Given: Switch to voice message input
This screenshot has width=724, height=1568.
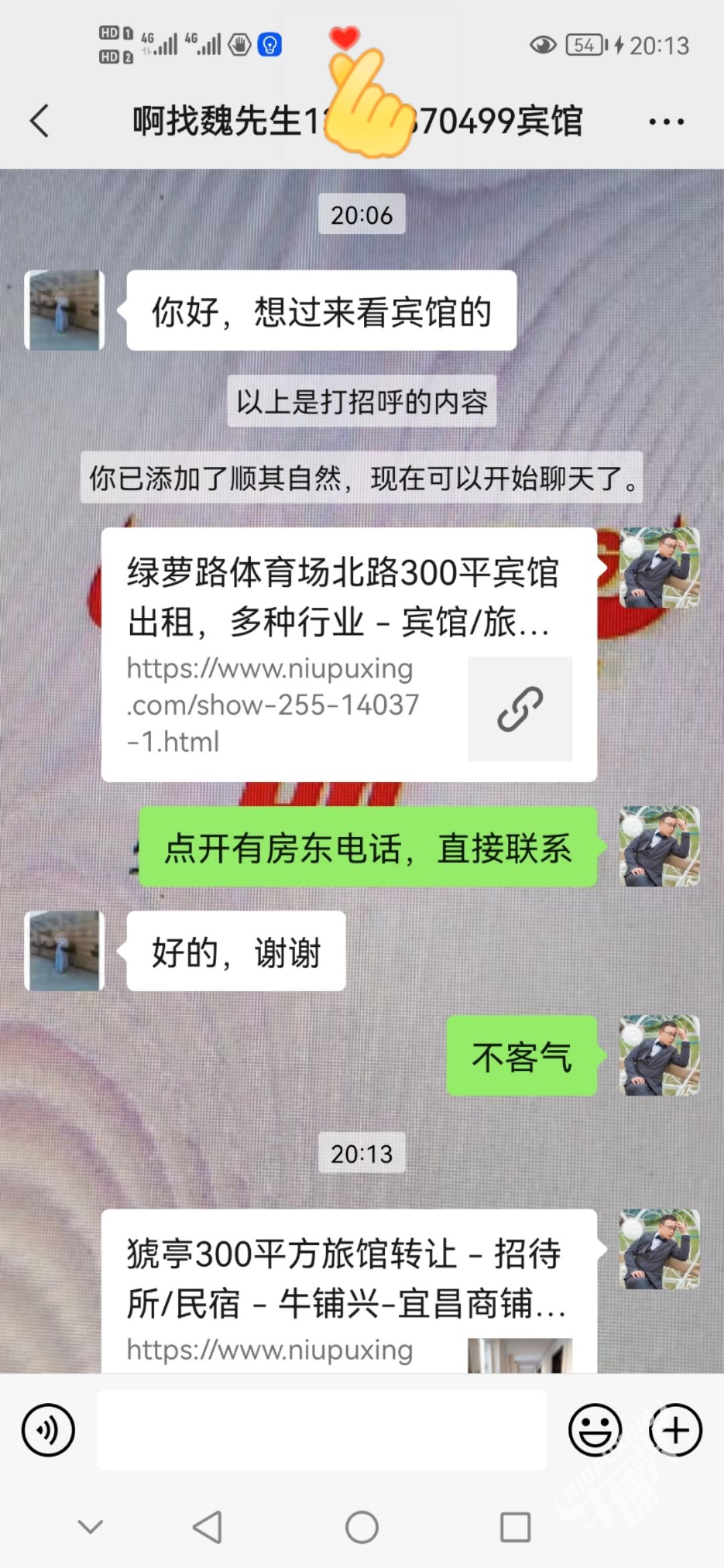Looking at the screenshot, I should (48, 1429).
